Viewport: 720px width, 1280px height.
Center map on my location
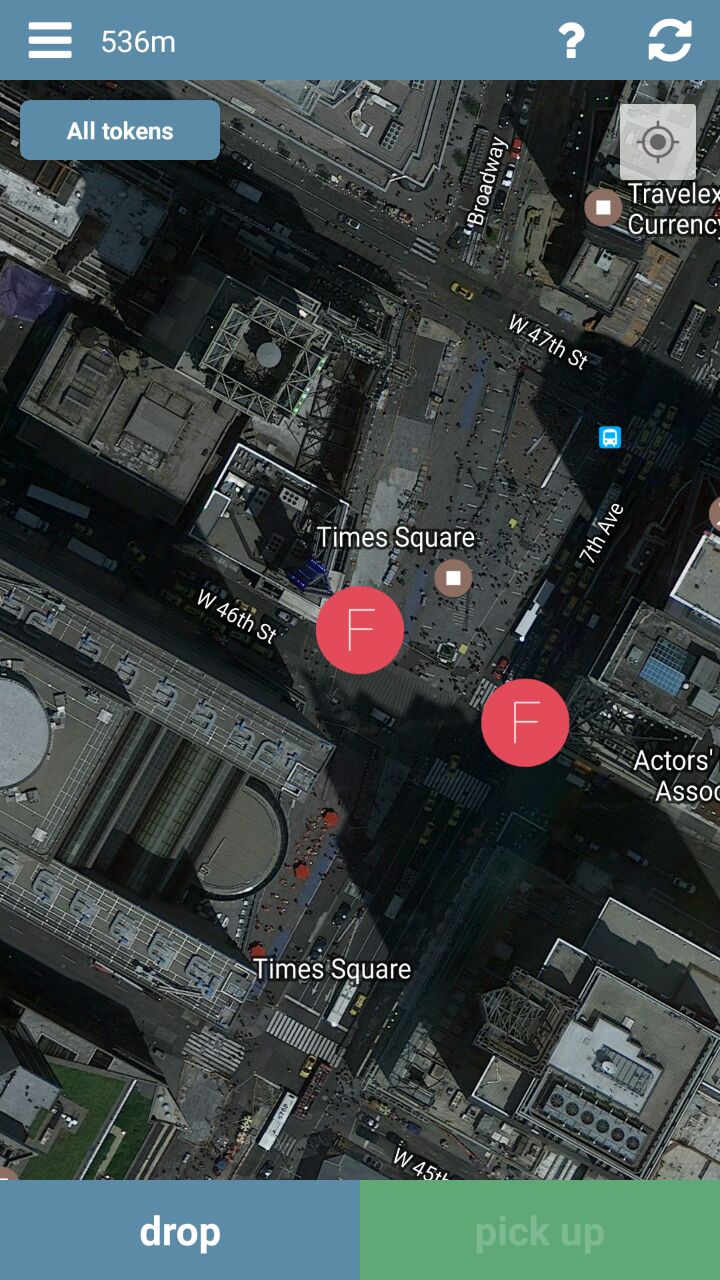pyautogui.click(x=658, y=142)
